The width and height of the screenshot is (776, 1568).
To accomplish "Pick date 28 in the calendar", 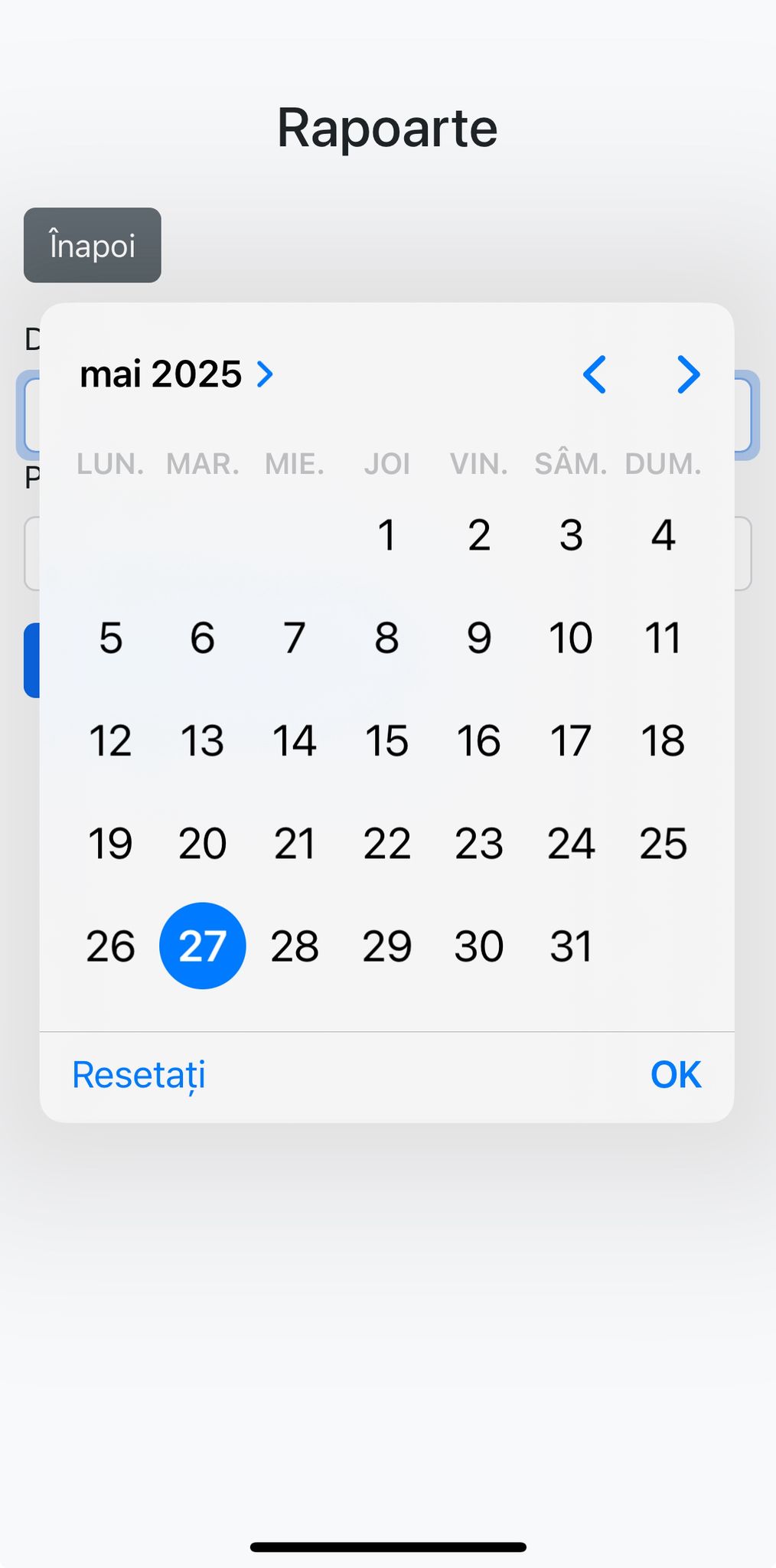I will coord(295,946).
